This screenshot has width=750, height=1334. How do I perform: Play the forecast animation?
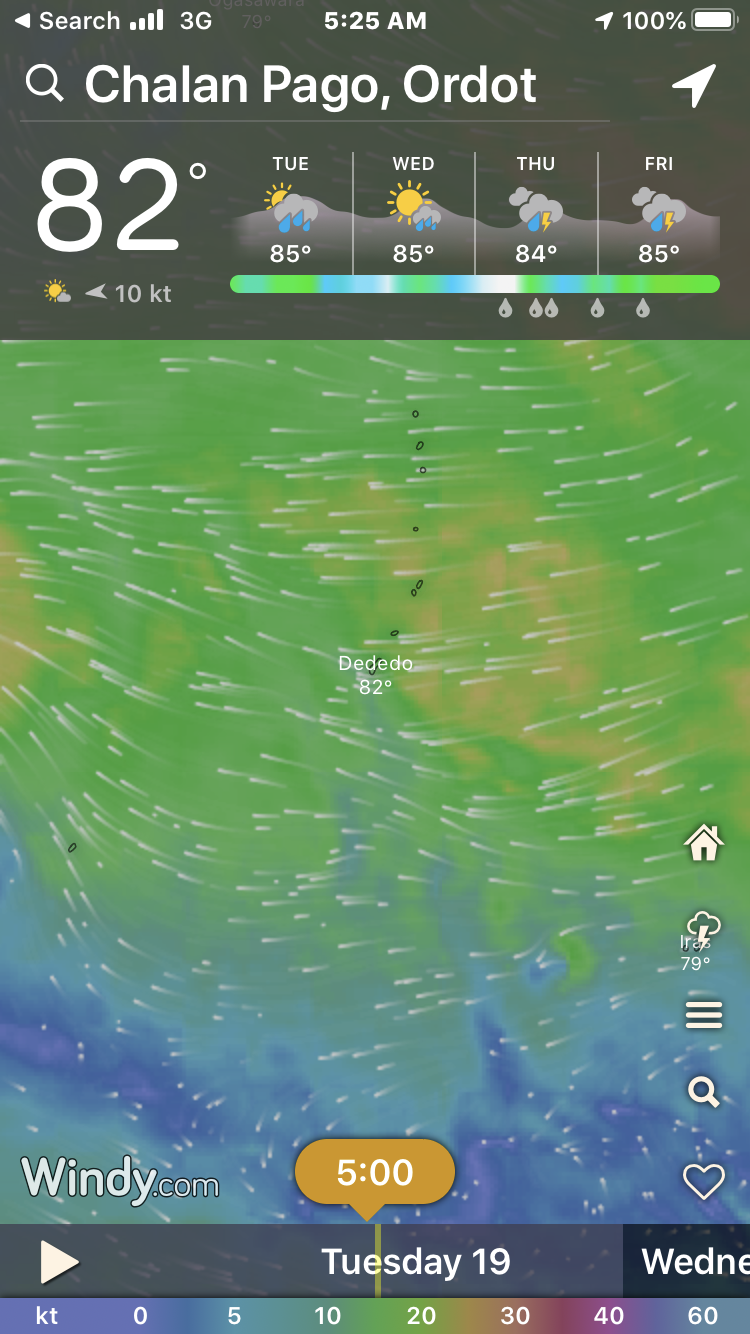(59, 1262)
